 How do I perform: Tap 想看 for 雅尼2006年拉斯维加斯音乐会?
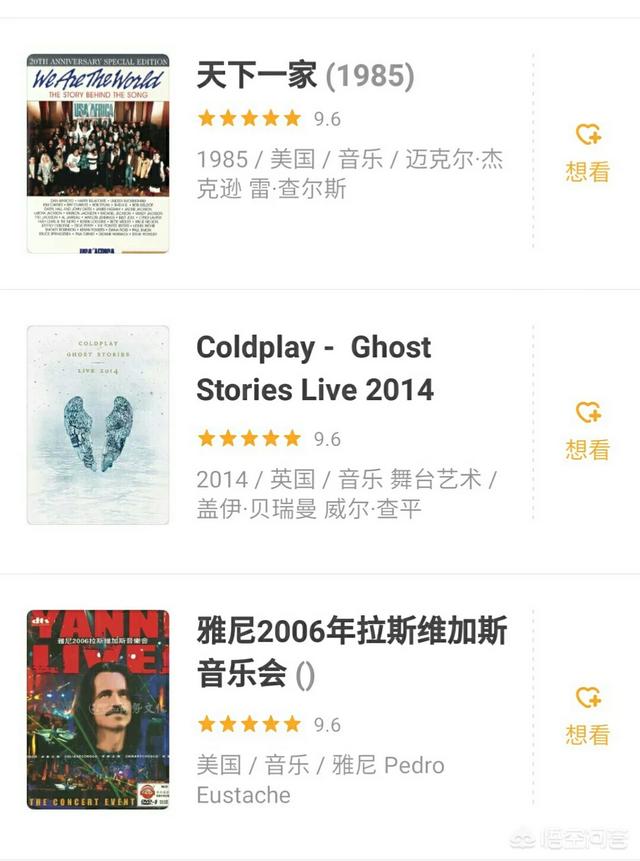(x=587, y=715)
